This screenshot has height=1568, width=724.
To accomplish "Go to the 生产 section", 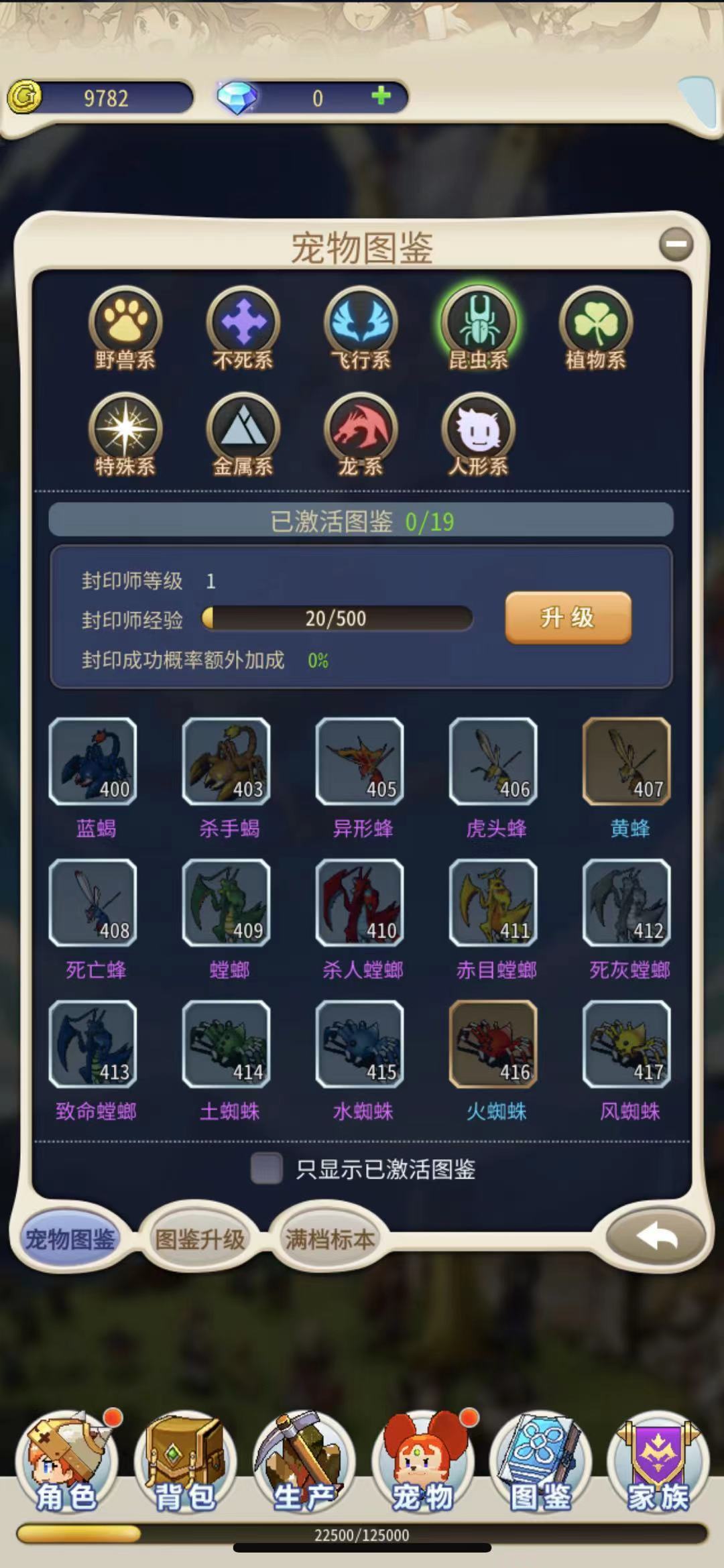I will pyautogui.click(x=304, y=1461).
